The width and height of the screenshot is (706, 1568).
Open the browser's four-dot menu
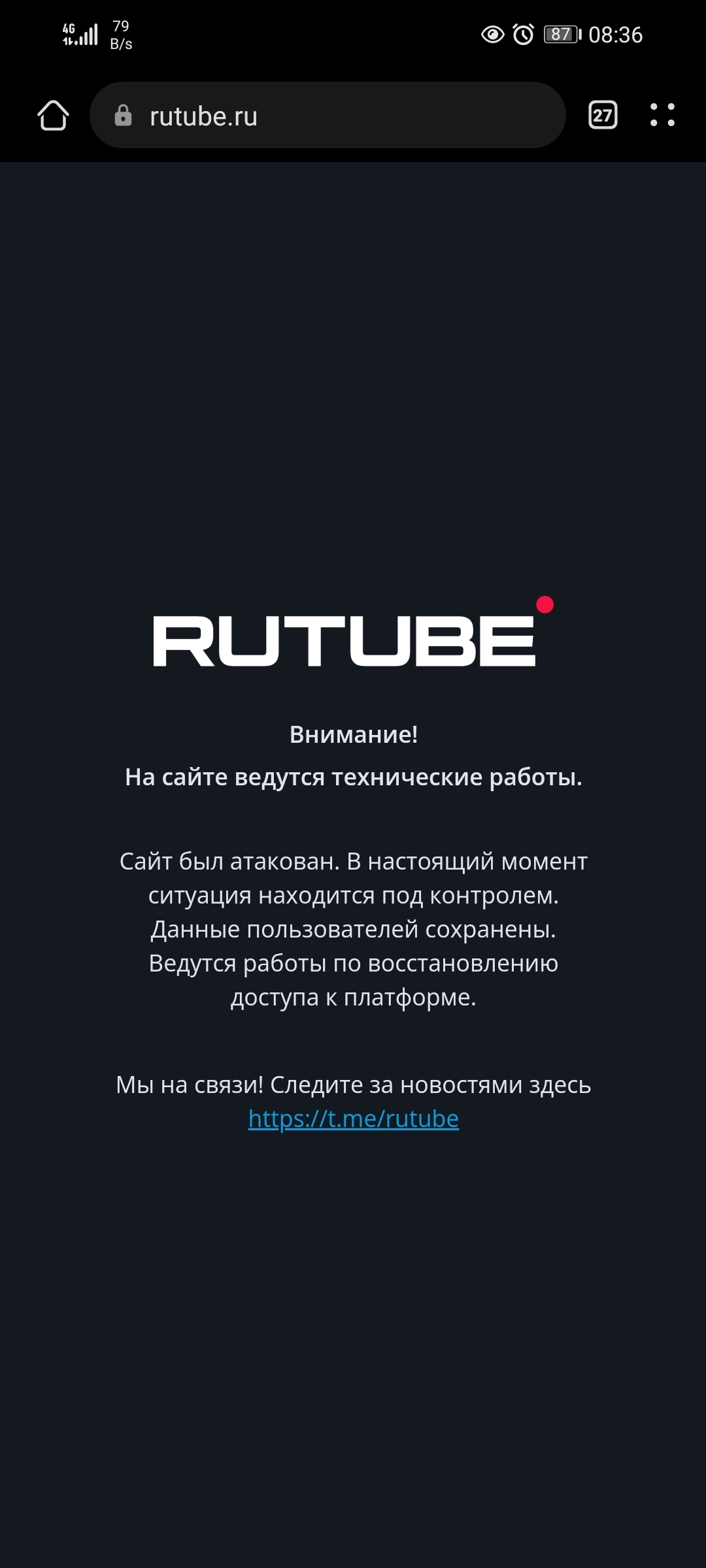point(662,115)
